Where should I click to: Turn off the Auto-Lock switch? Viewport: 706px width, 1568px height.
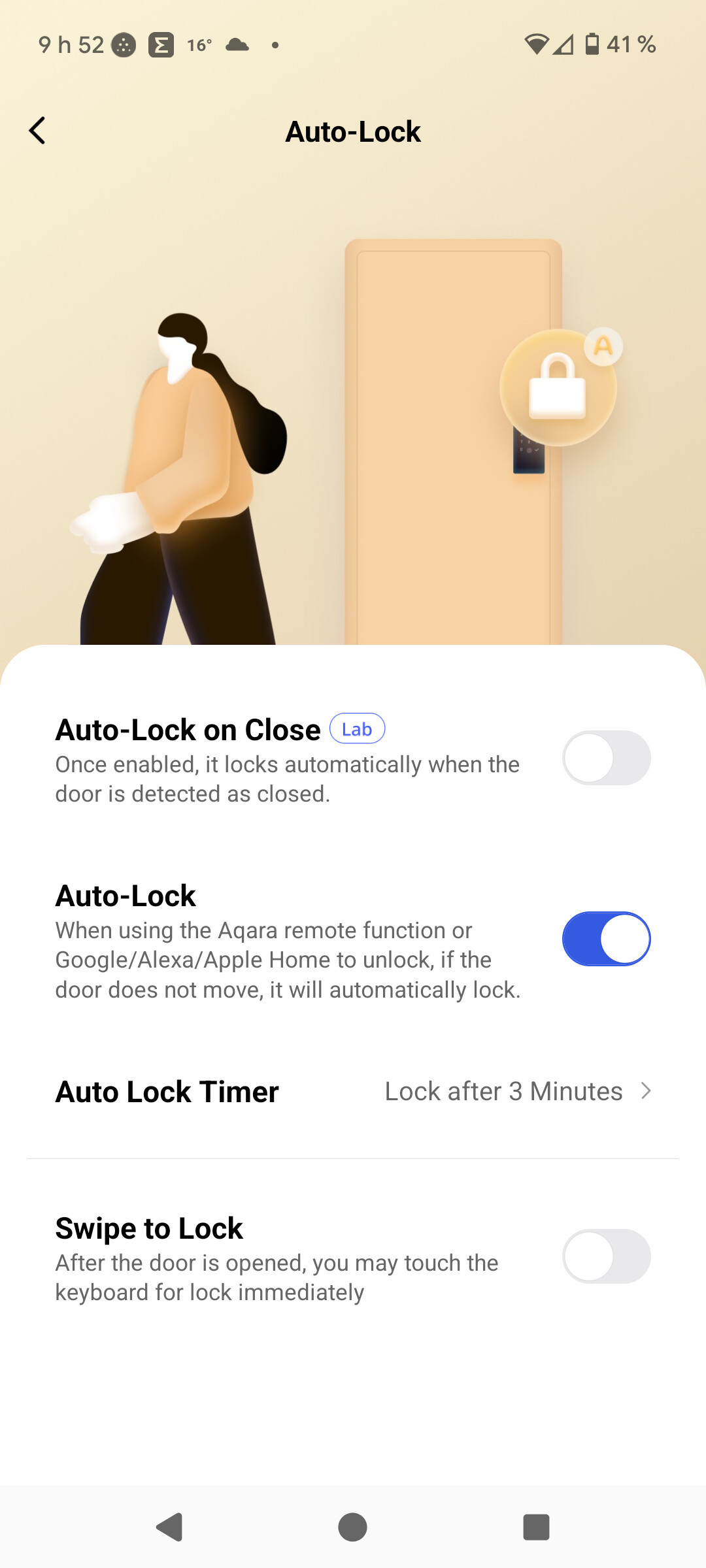click(606, 939)
